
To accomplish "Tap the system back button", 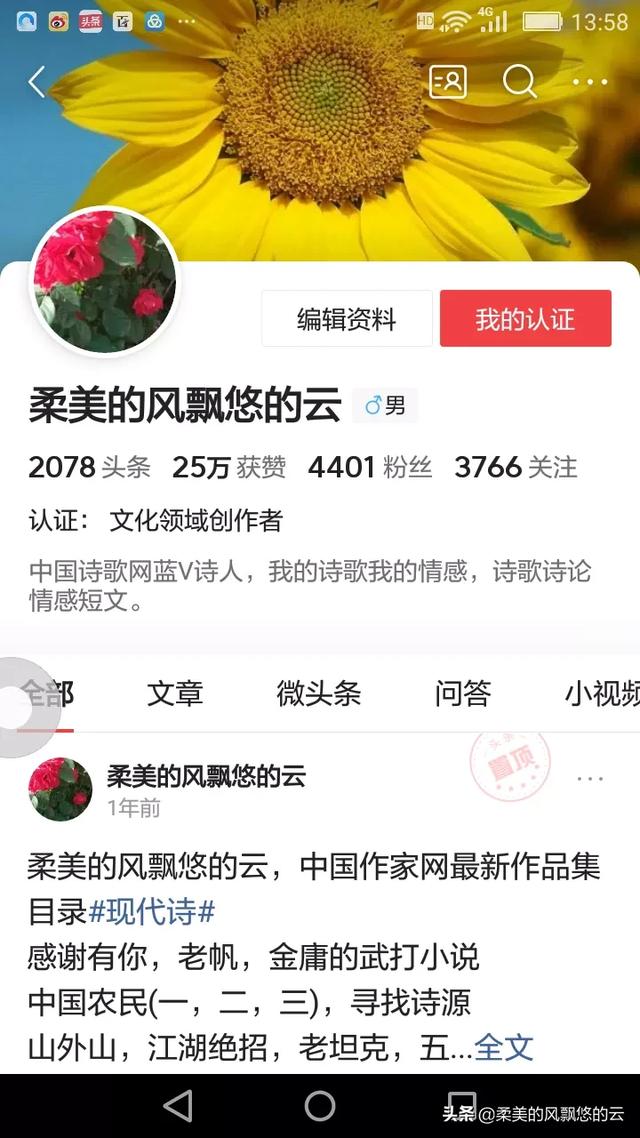I will pos(178,1105).
